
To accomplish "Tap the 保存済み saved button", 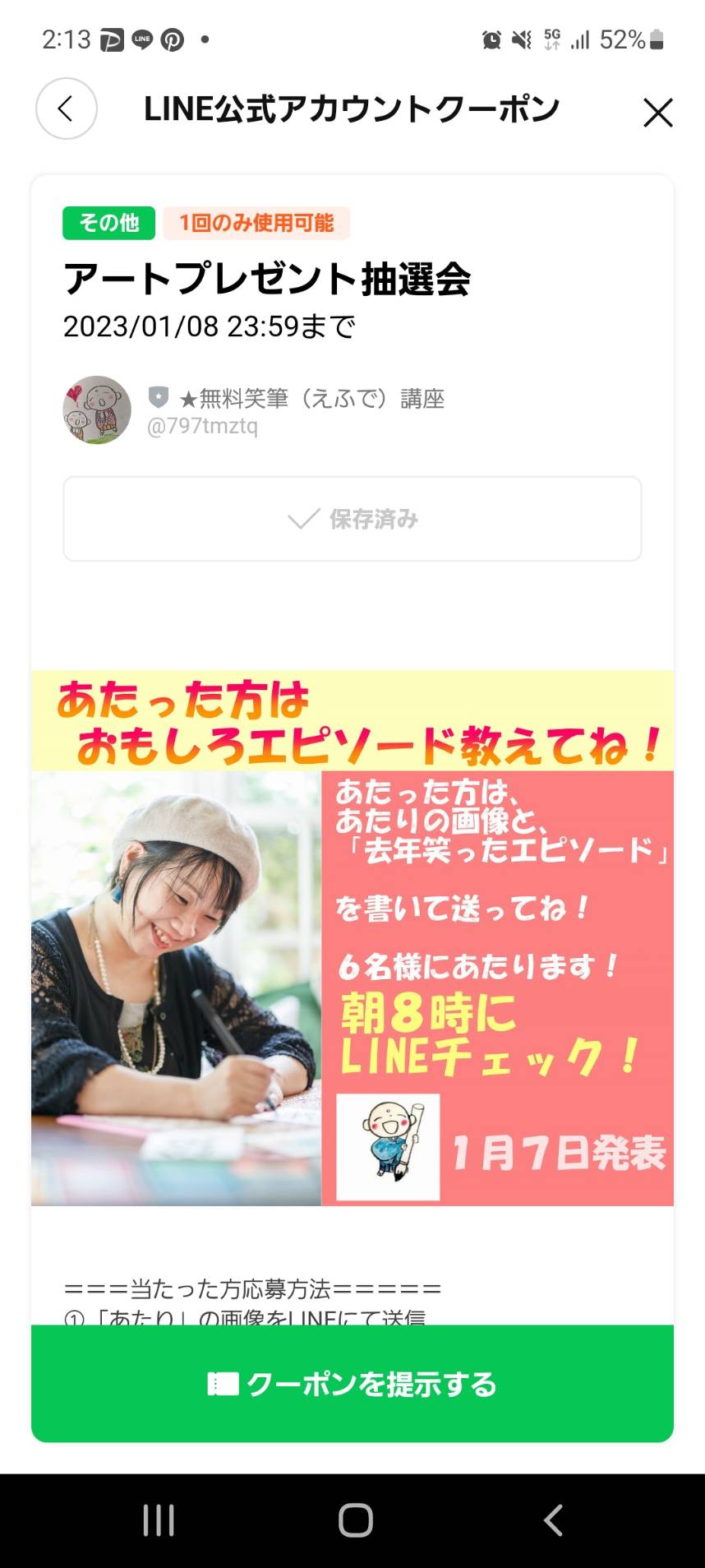I will tap(352, 519).
